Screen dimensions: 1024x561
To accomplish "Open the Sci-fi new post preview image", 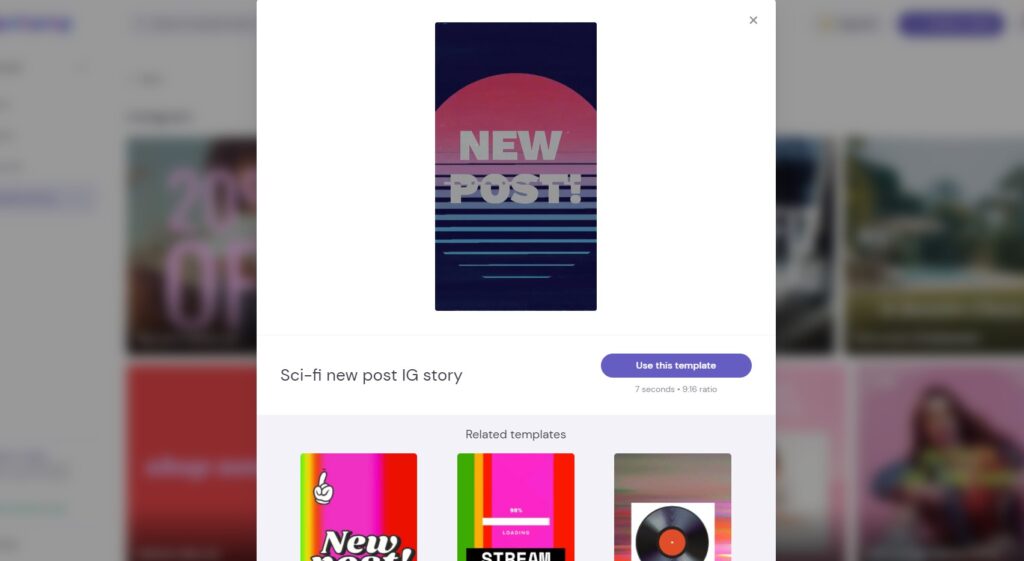I will point(516,166).
